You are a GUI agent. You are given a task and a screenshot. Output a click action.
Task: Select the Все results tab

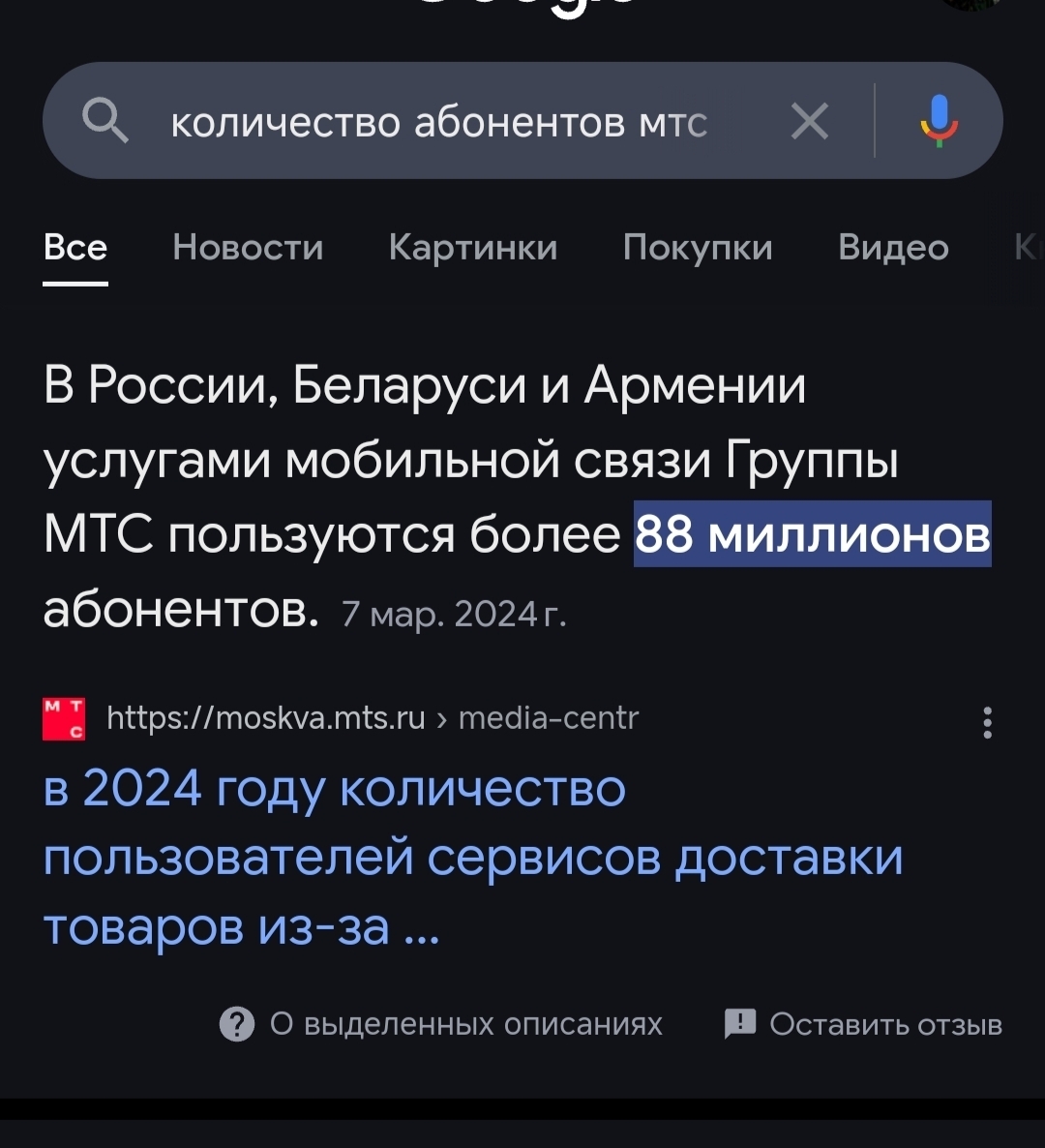point(75,248)
